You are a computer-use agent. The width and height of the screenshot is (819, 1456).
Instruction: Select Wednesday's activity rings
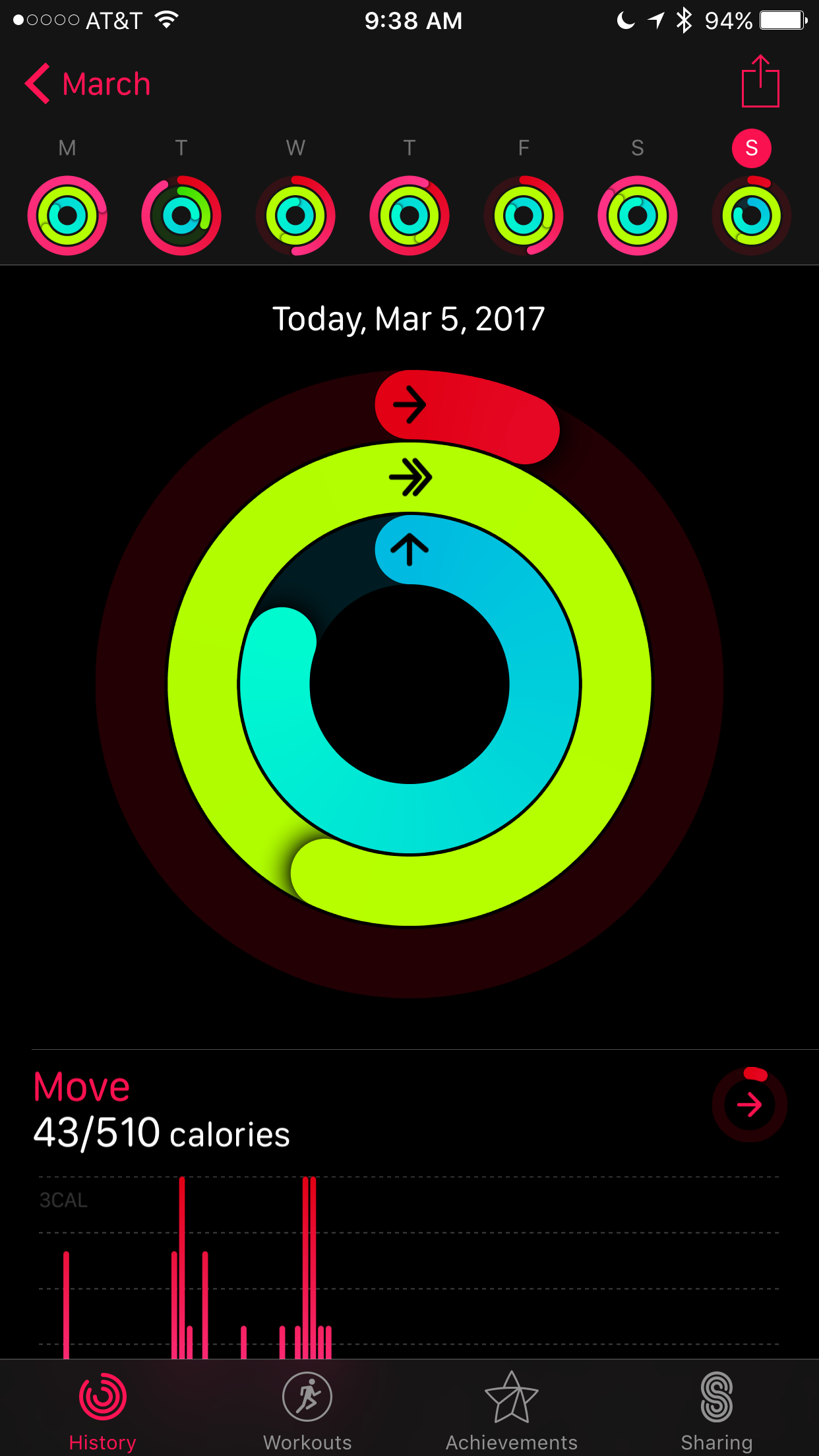pyautogui.click(x=295, y=216)
